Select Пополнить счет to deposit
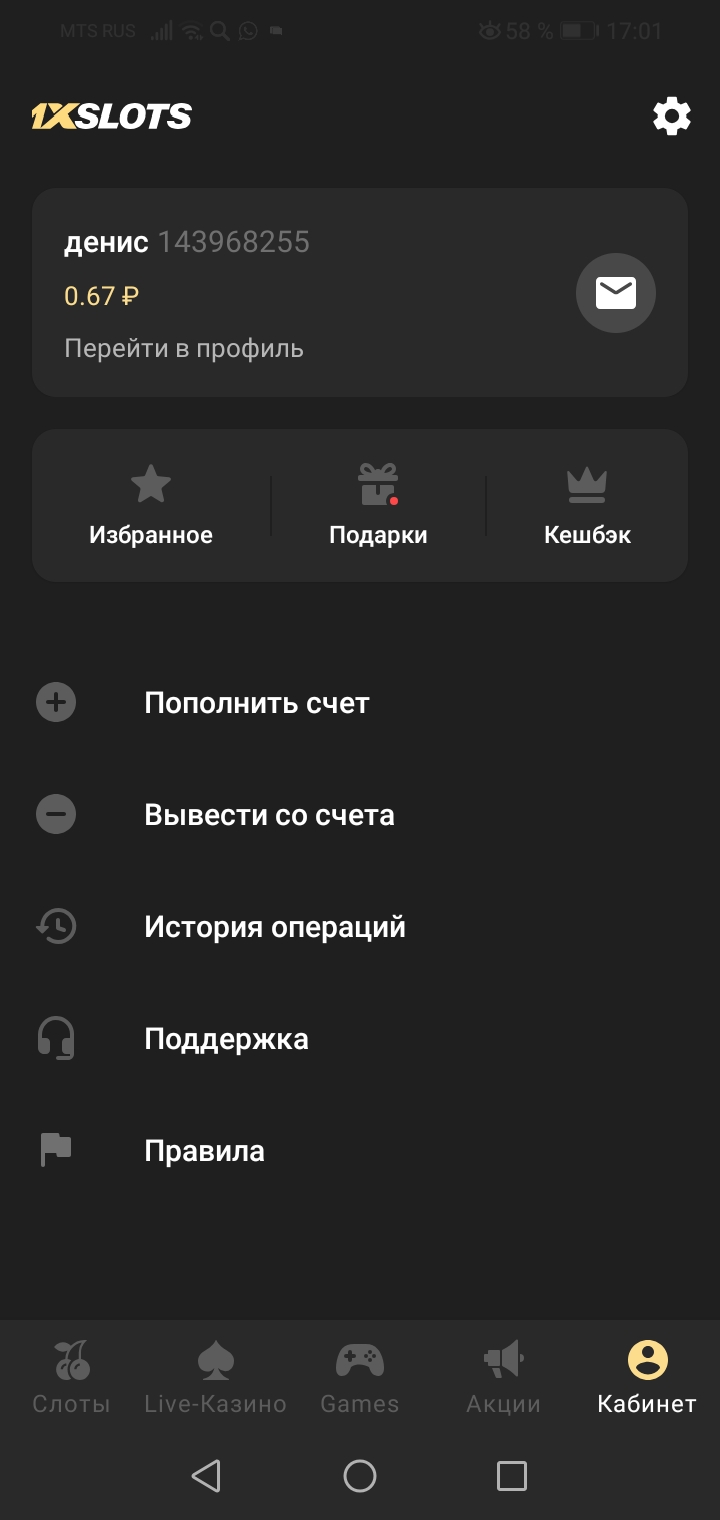720x1520 pixels. tap(256, 703)
